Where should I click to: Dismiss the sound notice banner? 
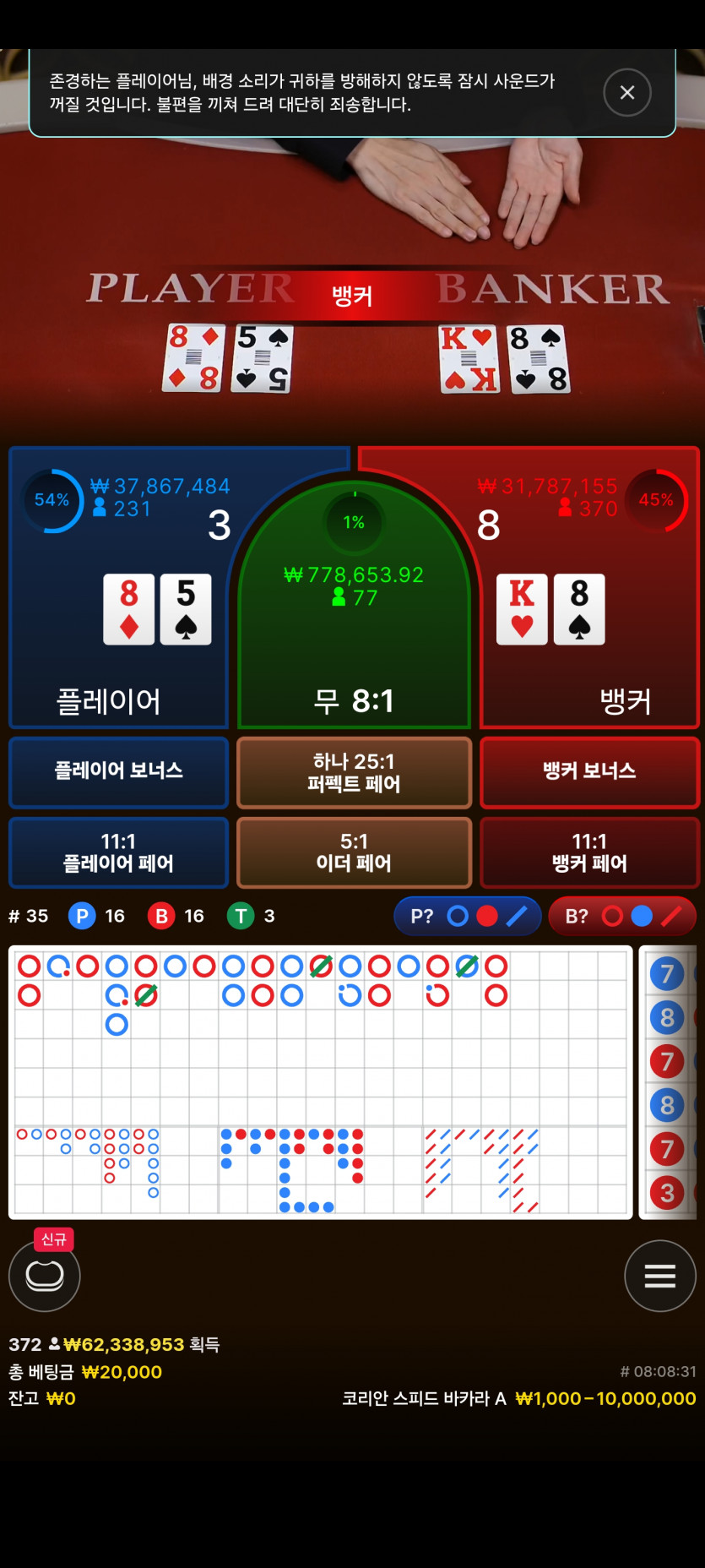(x=626, y=92)
